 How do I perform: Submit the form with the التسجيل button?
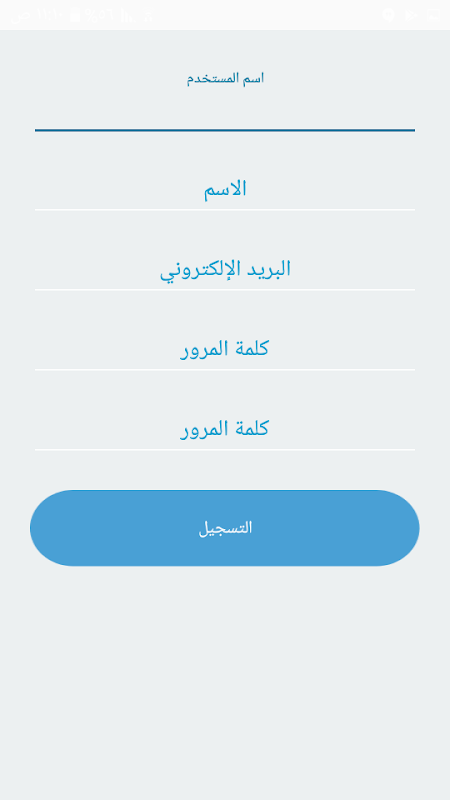pos(224,528)
